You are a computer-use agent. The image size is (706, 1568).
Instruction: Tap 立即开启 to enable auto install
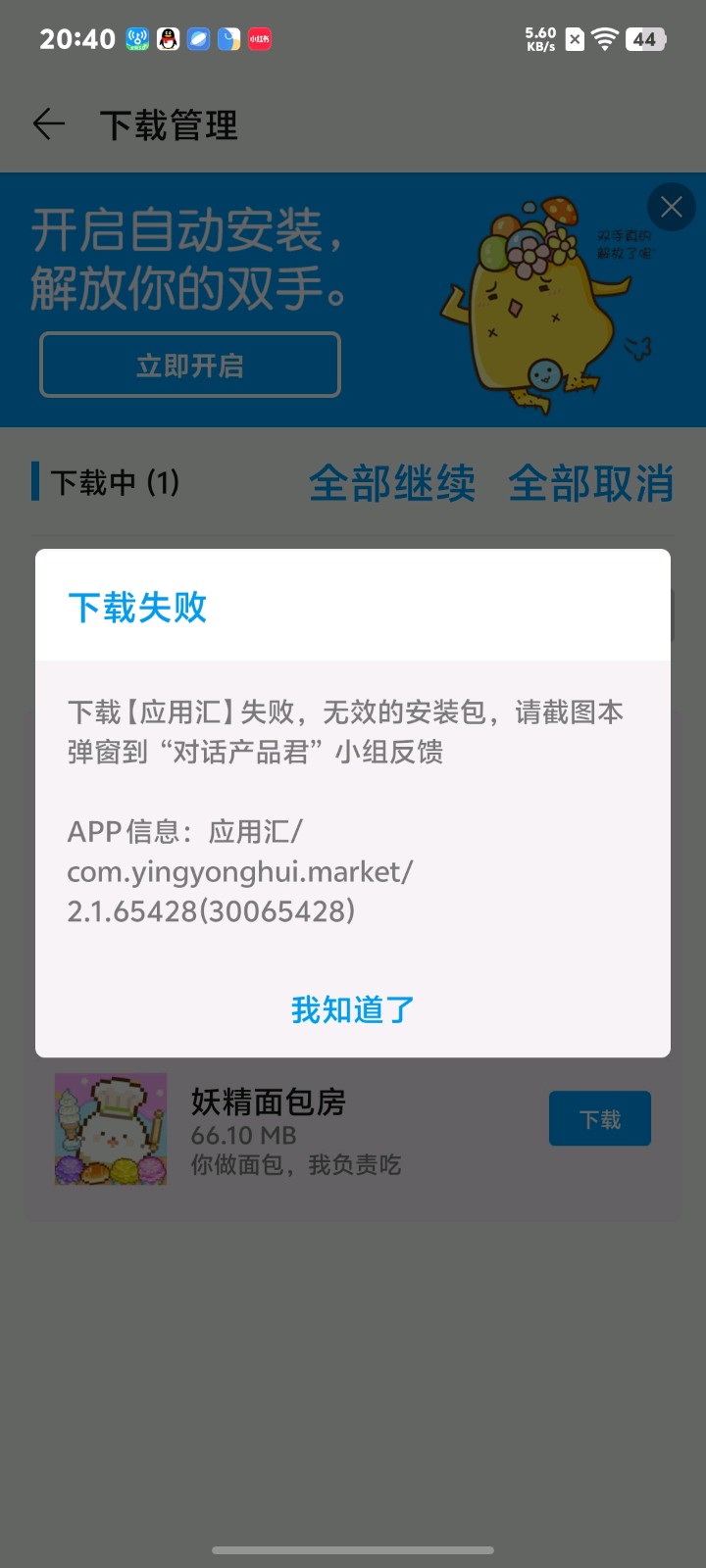tap(190, 366)
